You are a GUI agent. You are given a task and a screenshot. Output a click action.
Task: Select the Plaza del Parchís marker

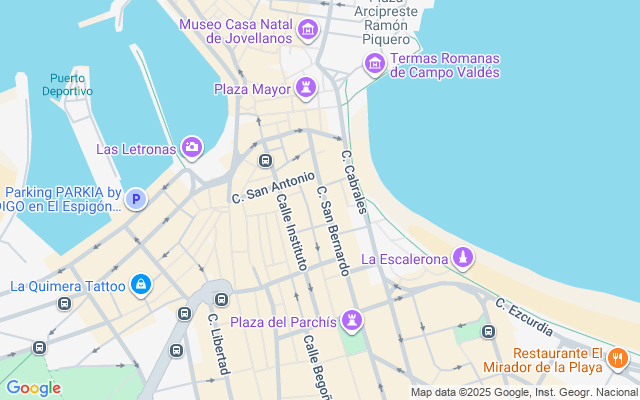(x=352, y=321)
